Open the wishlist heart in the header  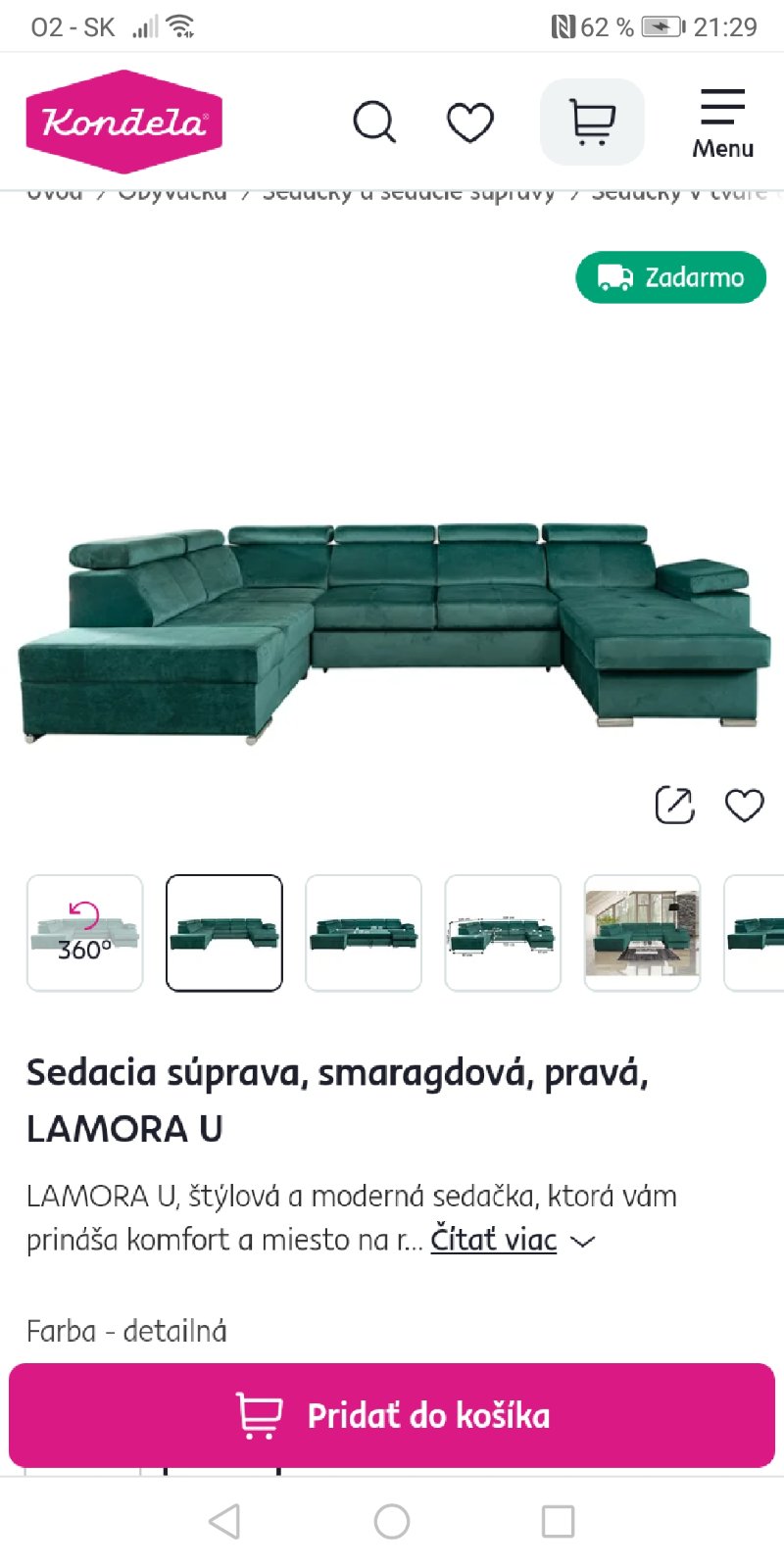pyautogui.click(x=470, y=122)
